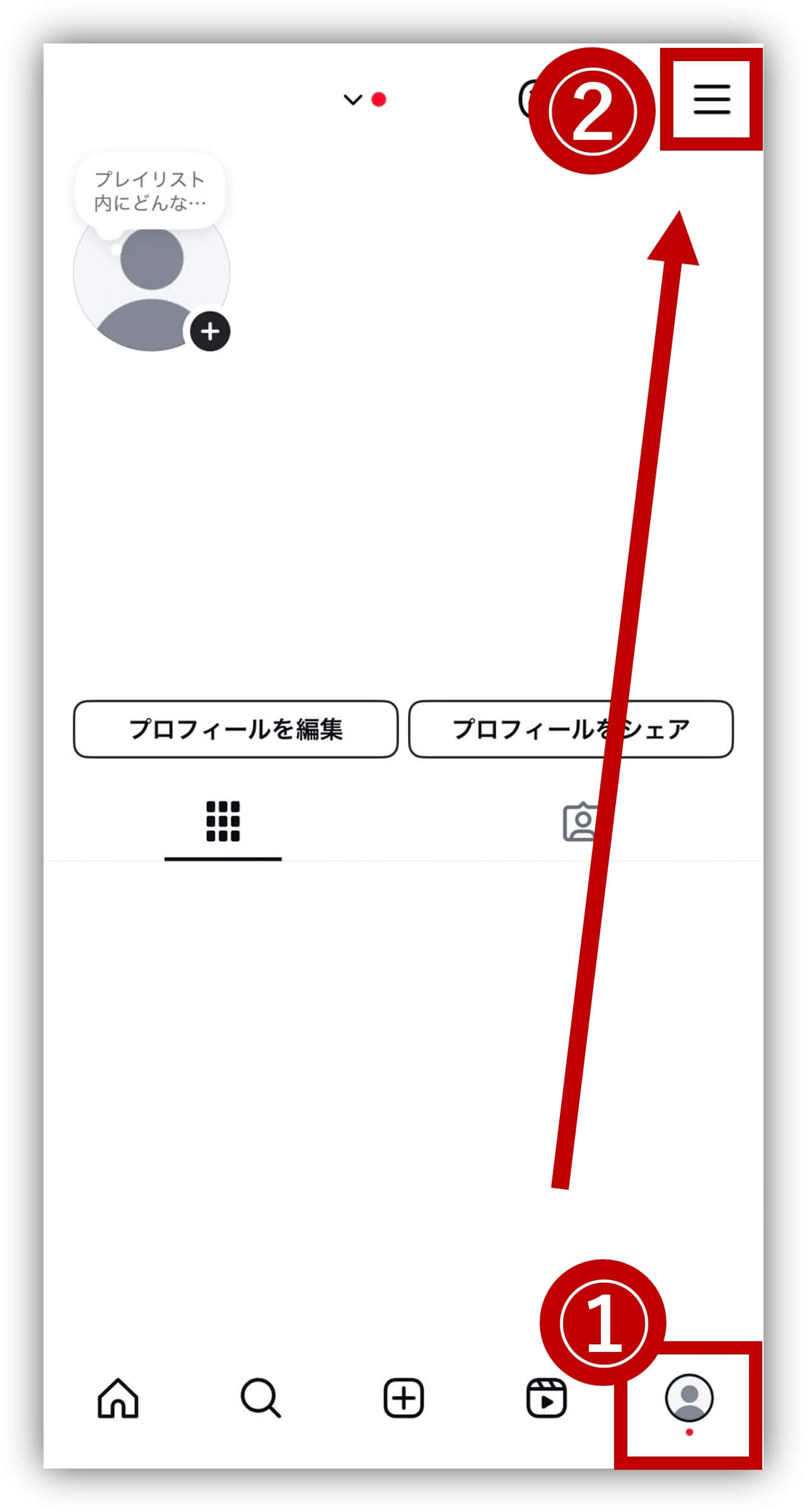The image size is (807, 1512).
Task: Open the profile tab
Action: [x=688, y=1399]
